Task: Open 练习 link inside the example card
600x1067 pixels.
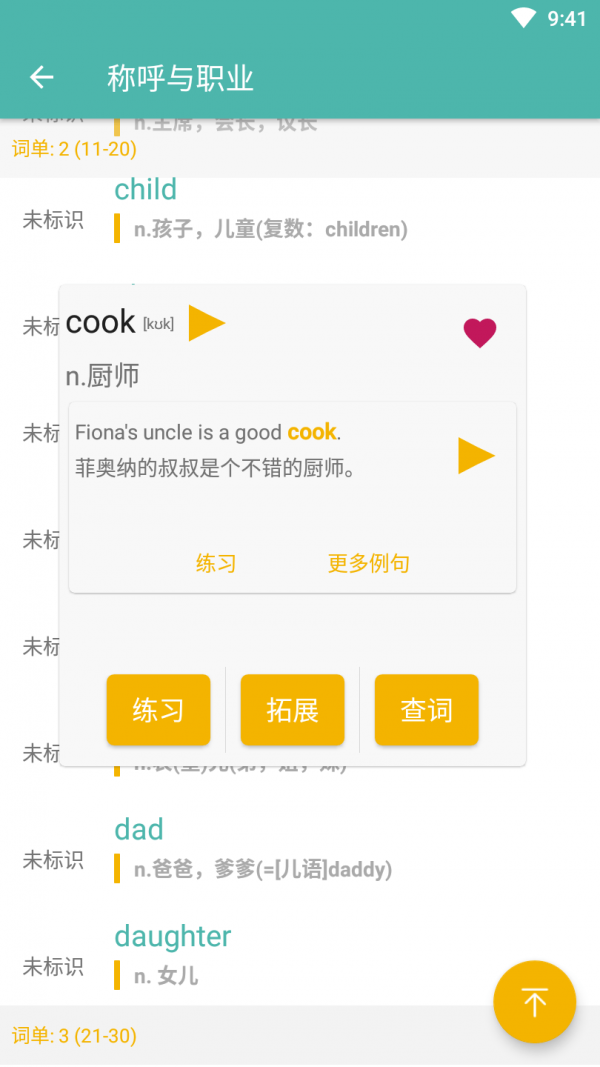Action: pyautogui.click(x=216, y=563)
